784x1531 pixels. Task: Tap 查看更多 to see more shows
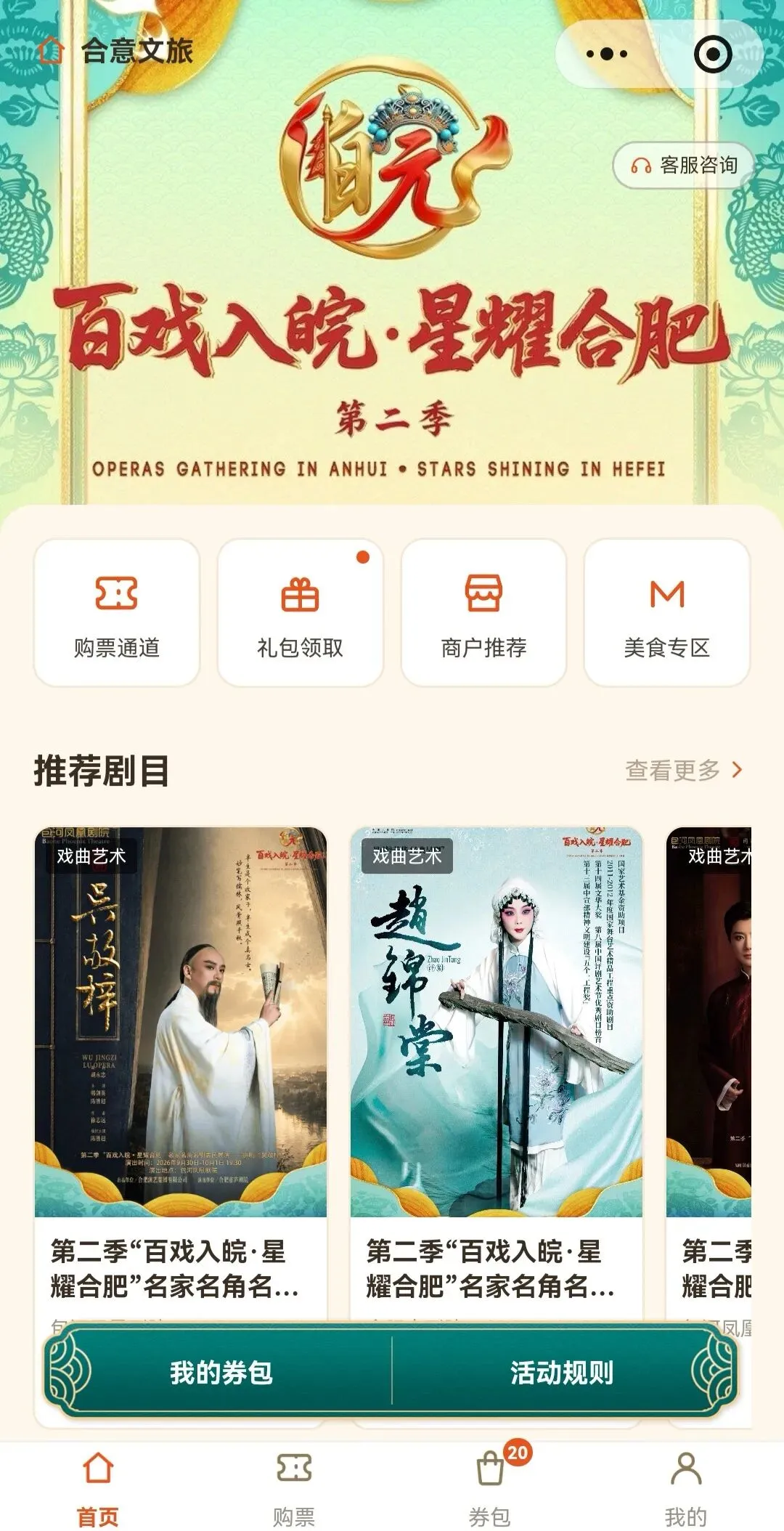(684, 770)
